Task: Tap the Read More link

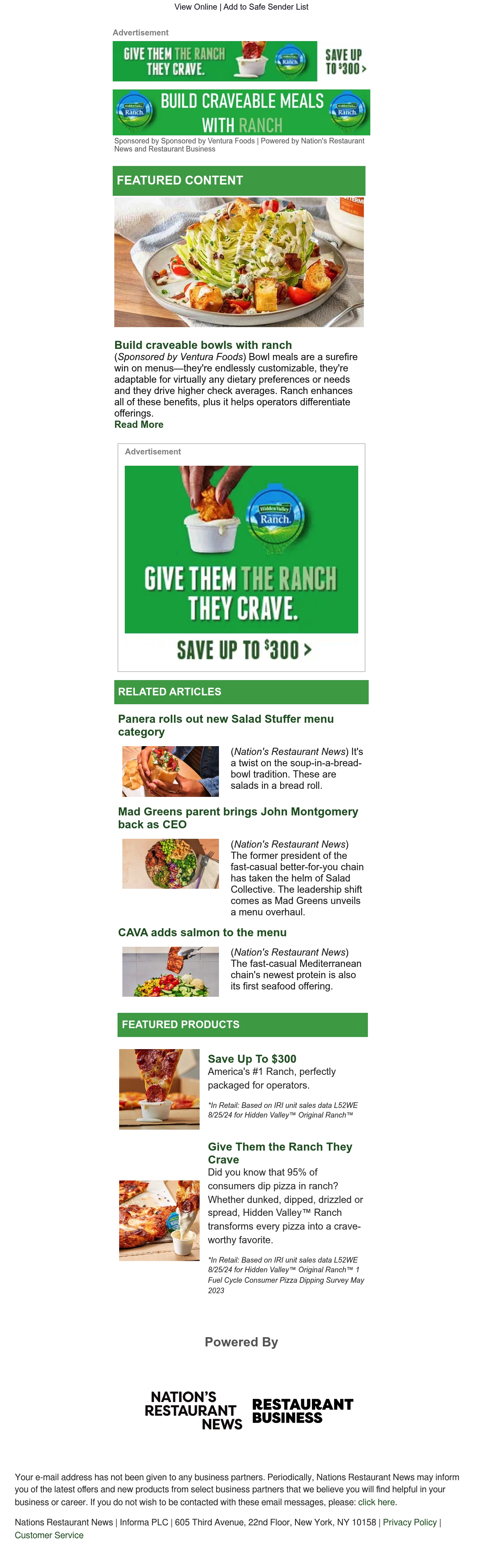Action: click(x=139, y=424)
